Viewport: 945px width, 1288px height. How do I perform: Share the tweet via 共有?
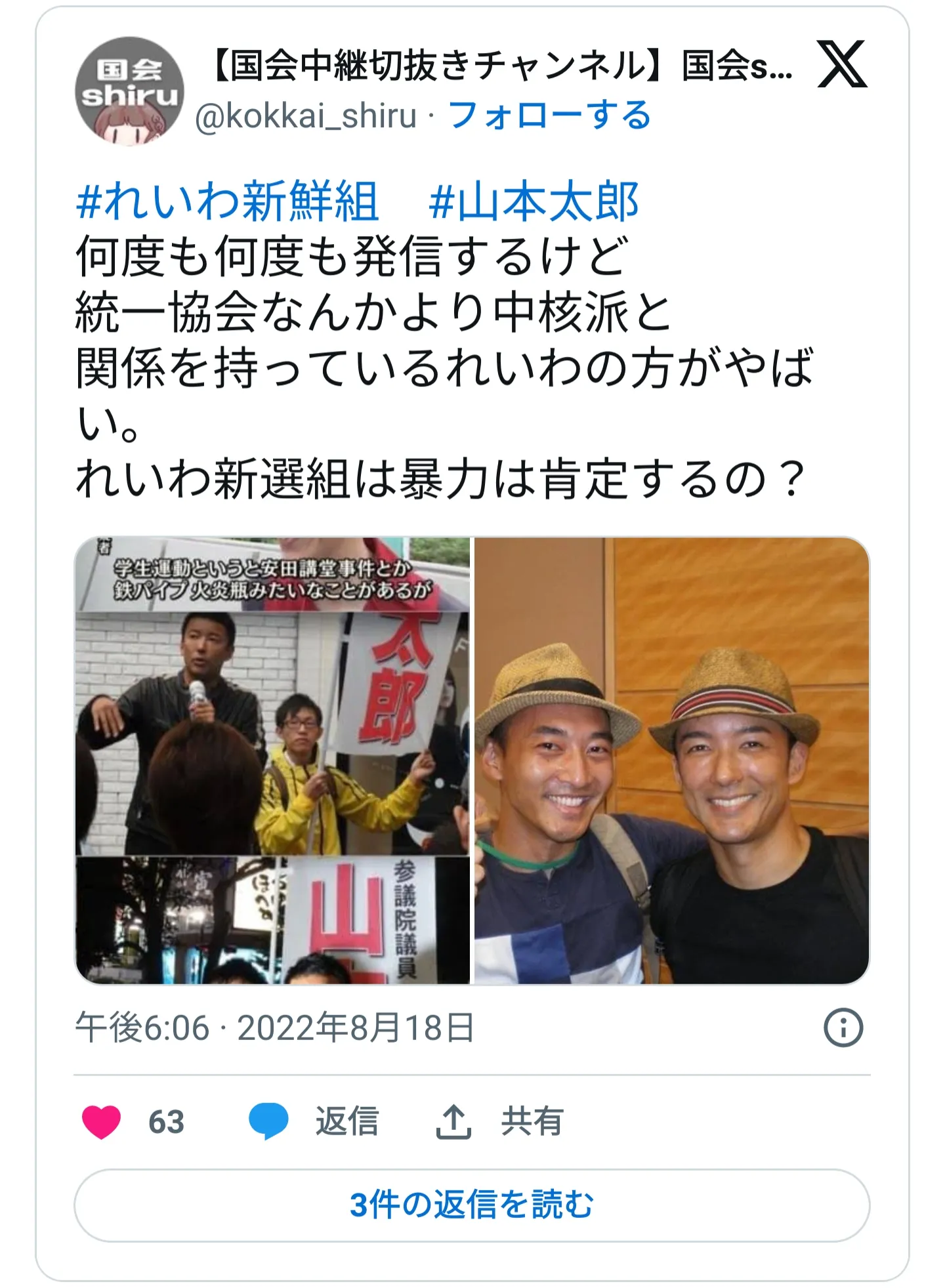500,1121
